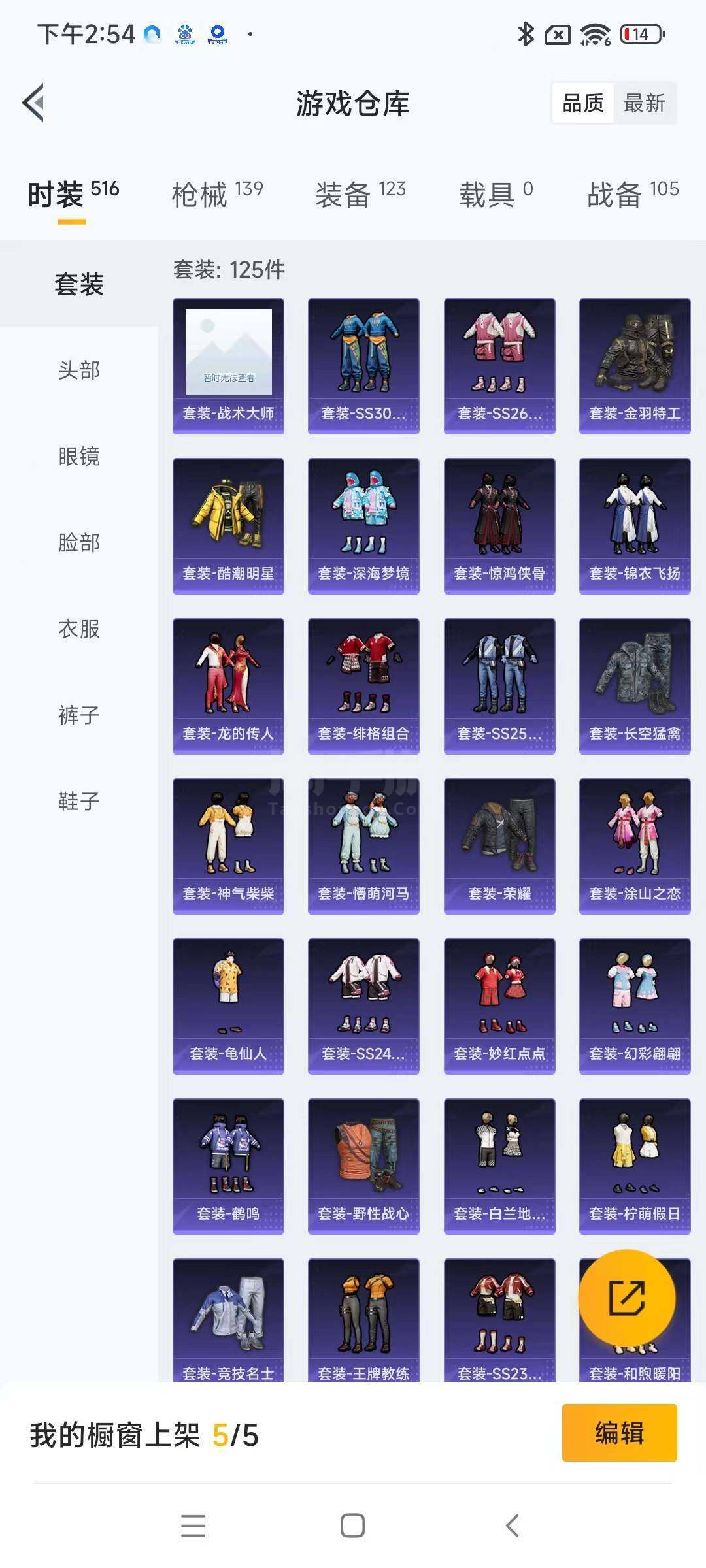View the 套装-酷潮明星 outfit

[228, 526]
